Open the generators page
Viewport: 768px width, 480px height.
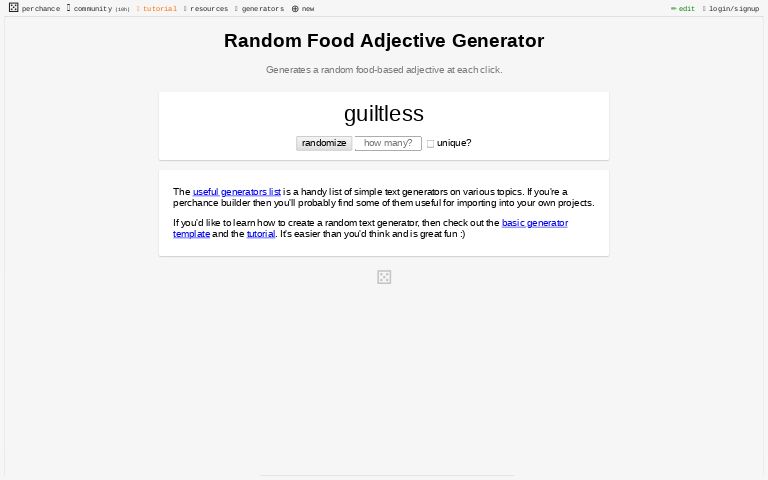[x=262, y=8]
